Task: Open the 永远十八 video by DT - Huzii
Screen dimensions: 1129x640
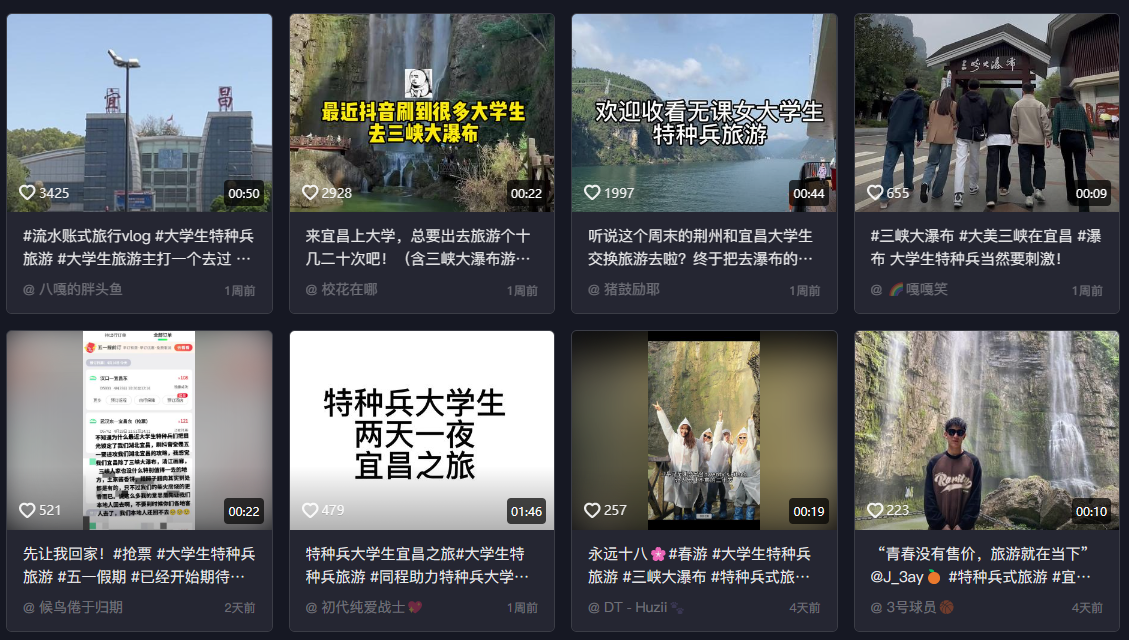Action: coord(704,430)
